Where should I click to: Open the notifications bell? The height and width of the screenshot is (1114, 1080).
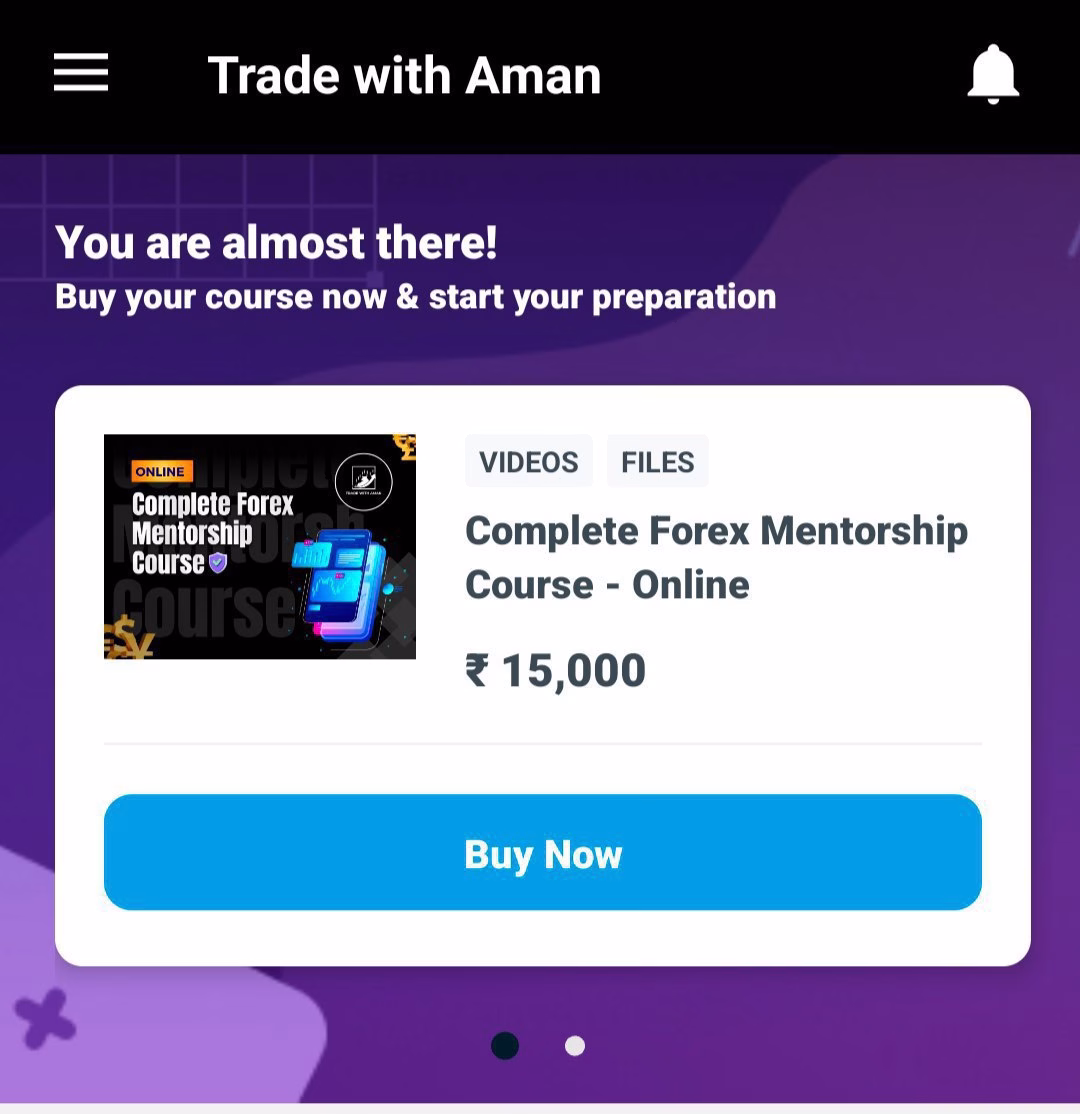pos(993,75)
